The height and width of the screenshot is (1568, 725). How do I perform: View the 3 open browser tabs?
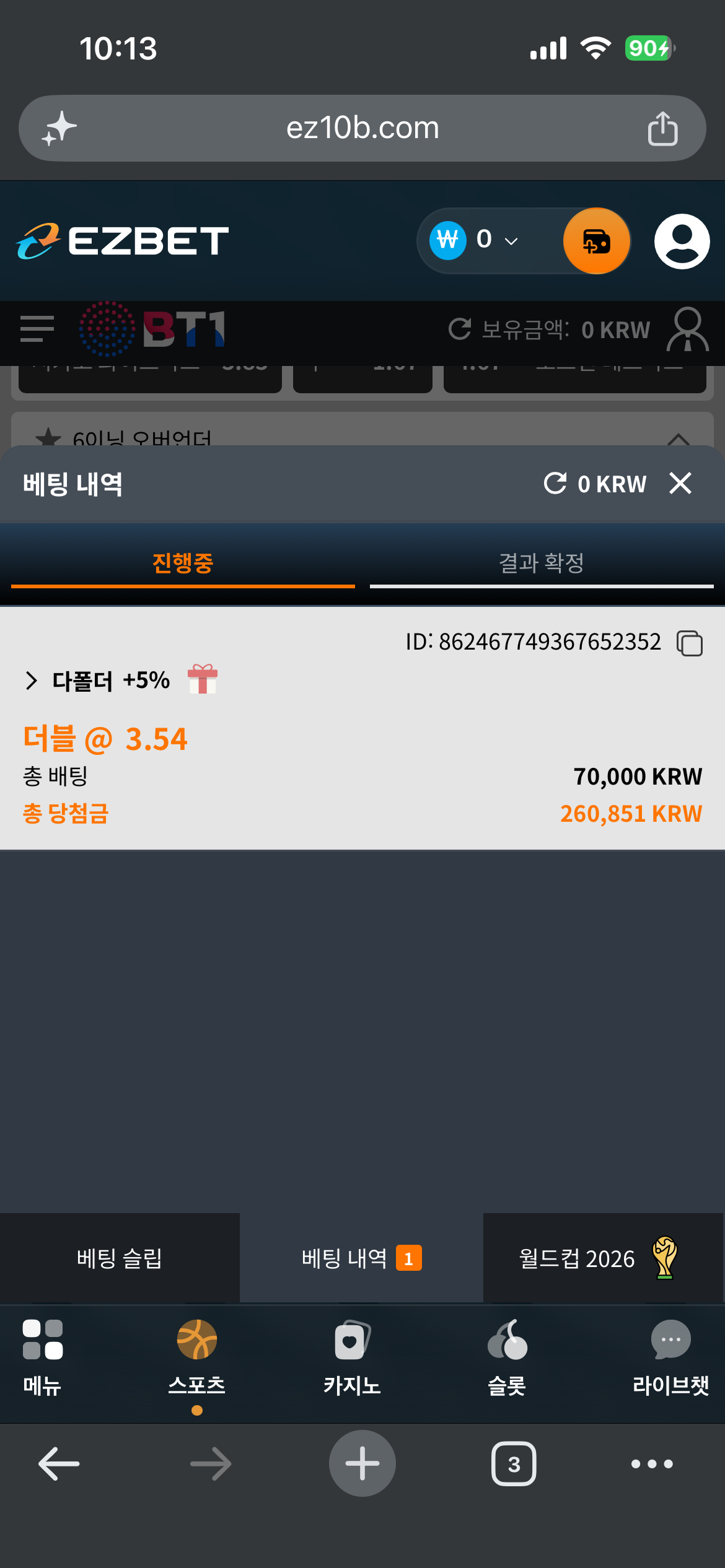tap(514, 1463)
